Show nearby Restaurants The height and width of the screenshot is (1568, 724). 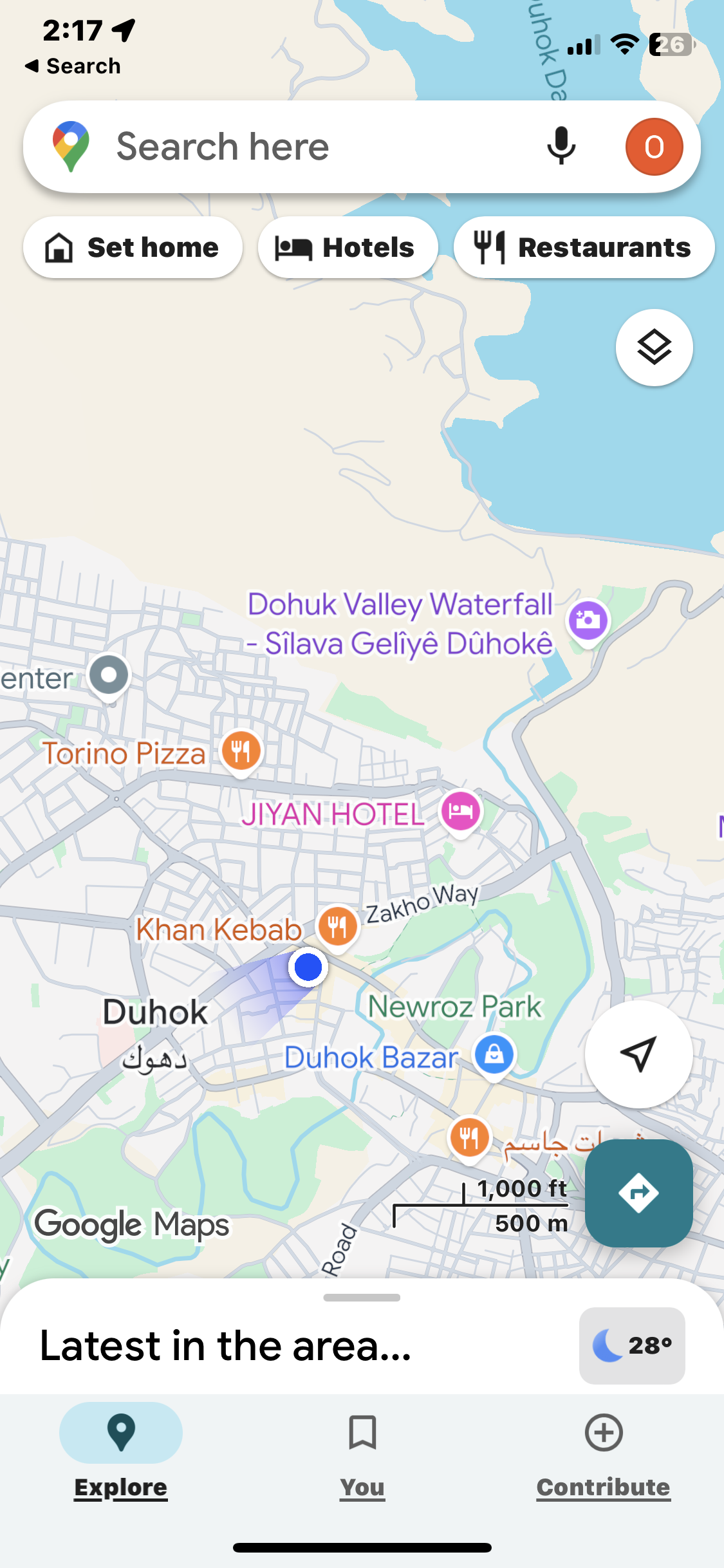click(x=584, y=248)
